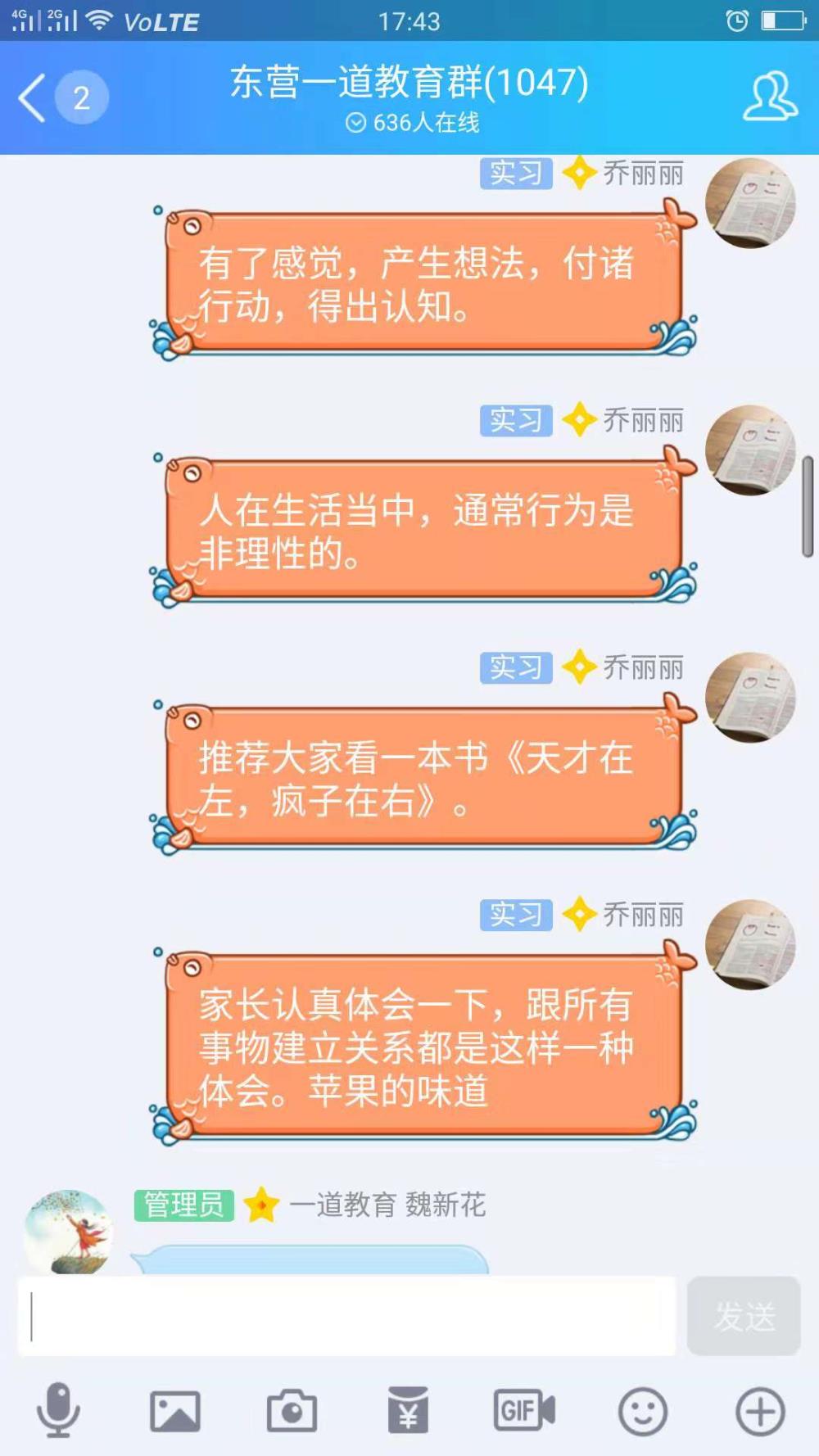Tap the 发送 send button
Viewport: 819px width, 1456px height.
(744, 1316)
